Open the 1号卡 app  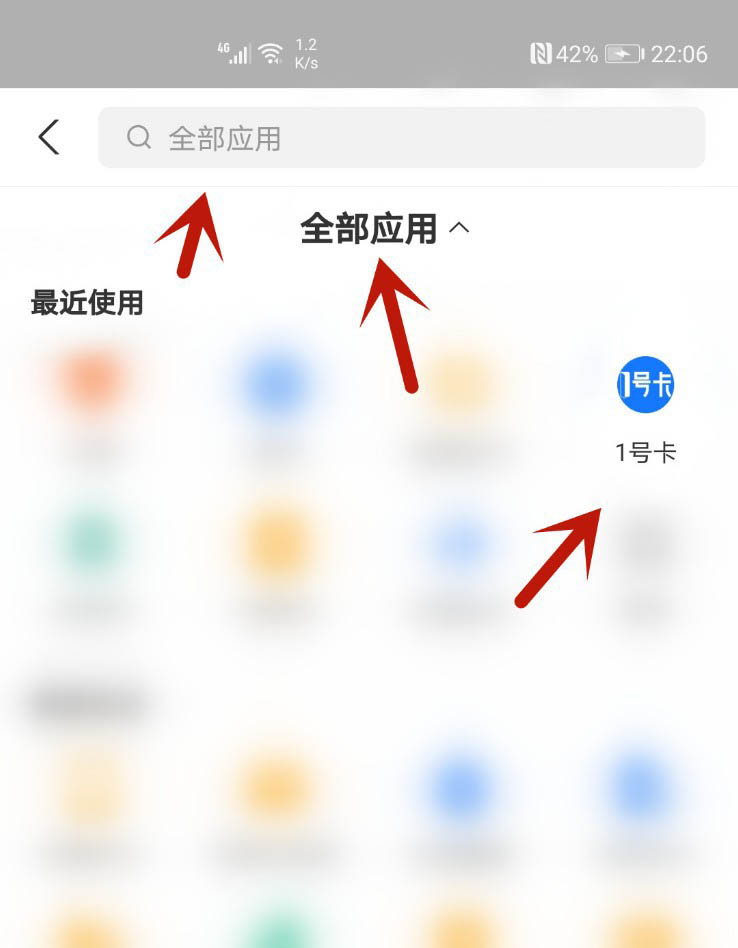pos(645,386)
